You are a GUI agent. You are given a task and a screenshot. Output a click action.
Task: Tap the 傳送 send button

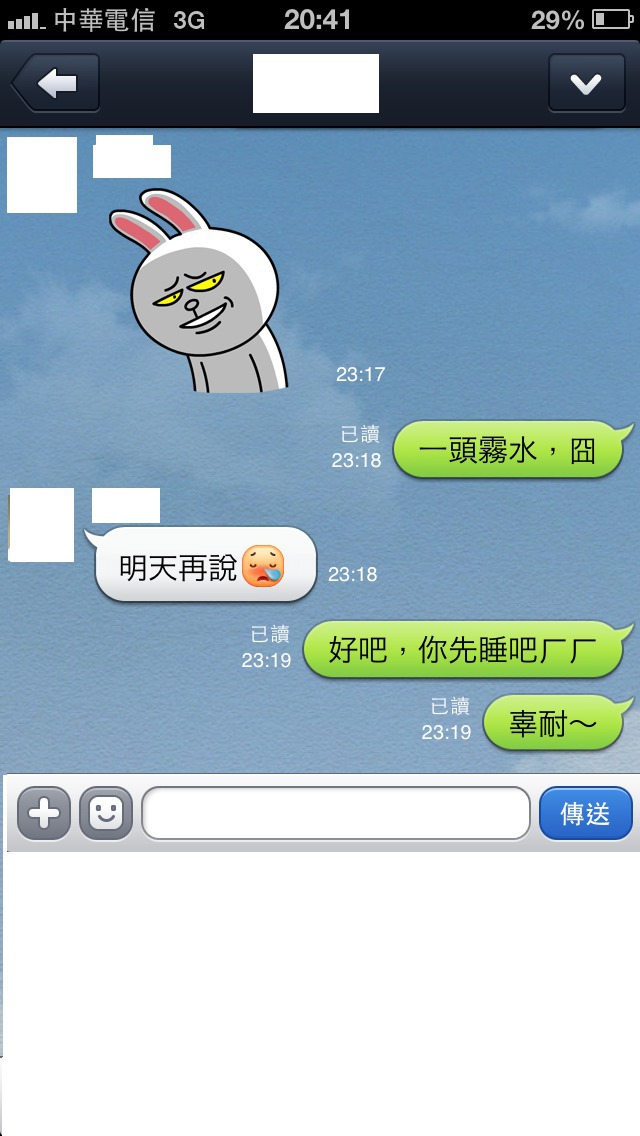click(585, 813)
